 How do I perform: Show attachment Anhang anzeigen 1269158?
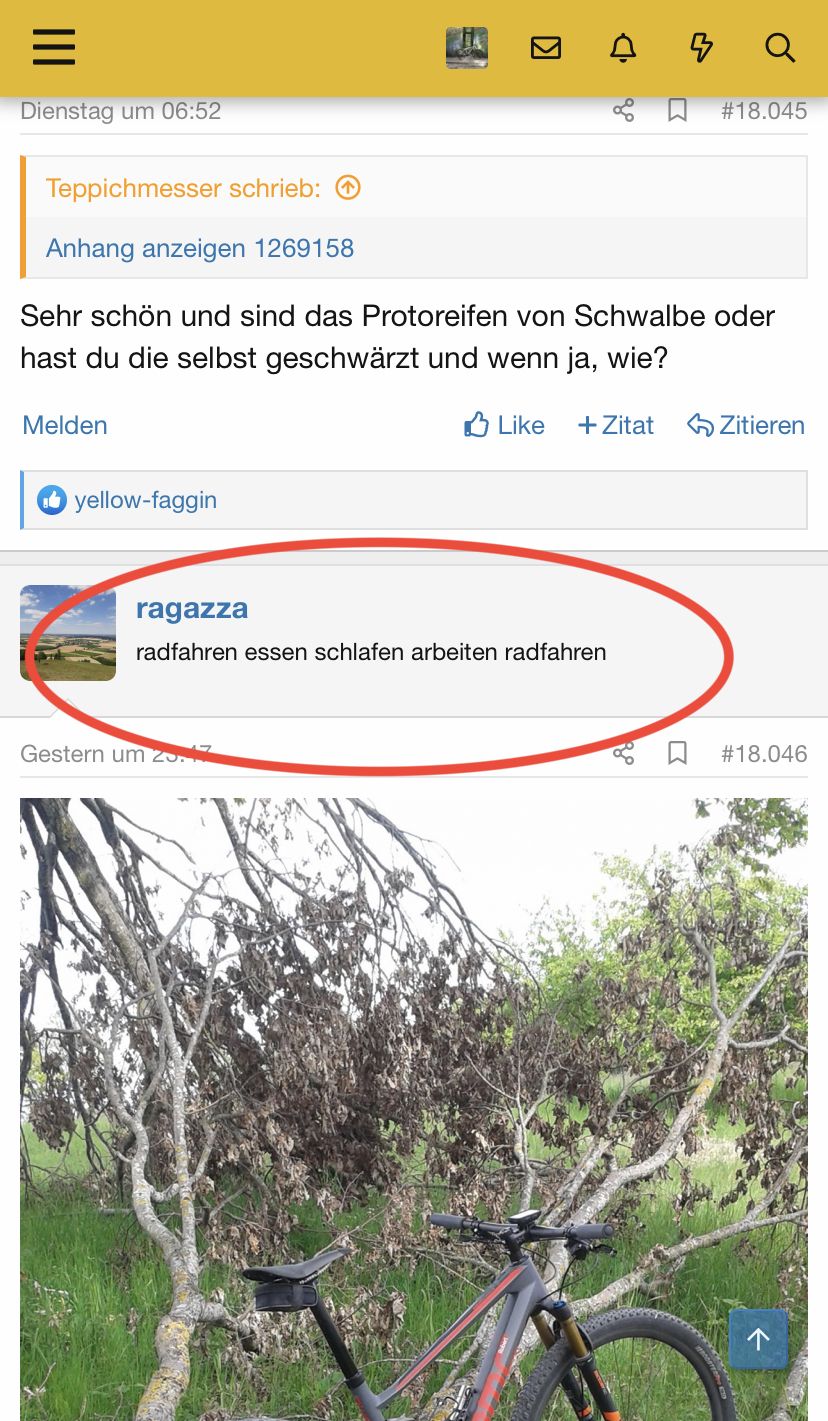click(200, 248)
